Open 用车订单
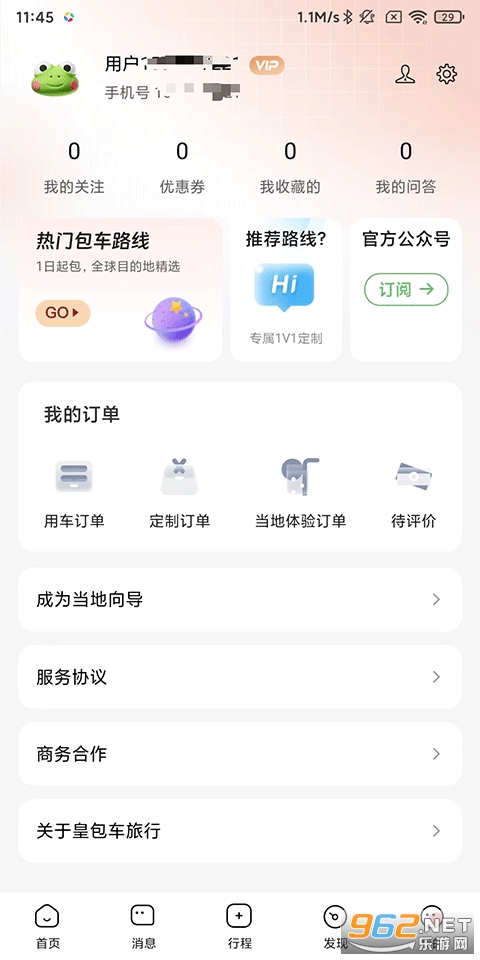 [74, 493]
